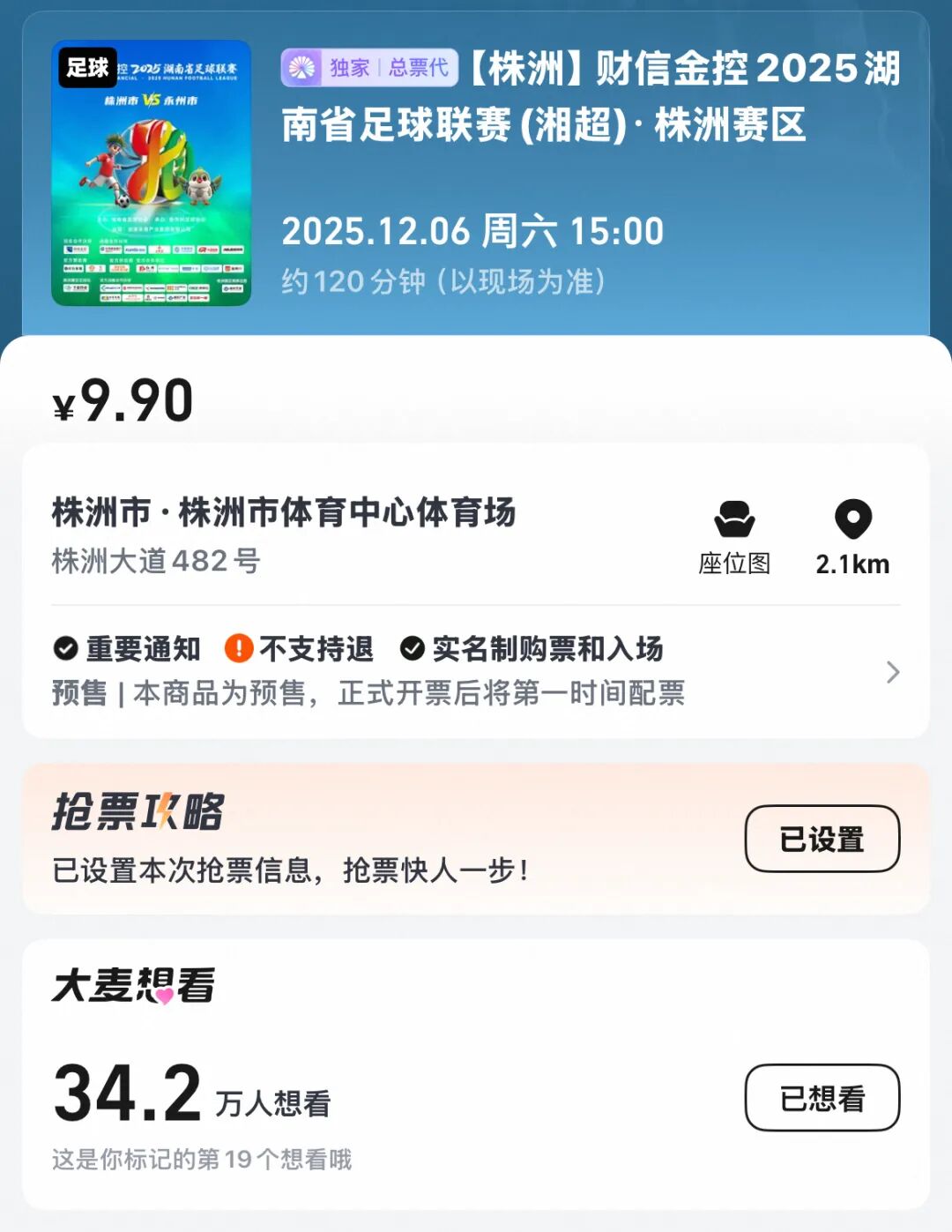Image resolution: width=952 pixels, height=1232 pixels.
Task: Toggle the 已想看 want-to-see button
Action: pyautogui.click(x=822, y=1098)
